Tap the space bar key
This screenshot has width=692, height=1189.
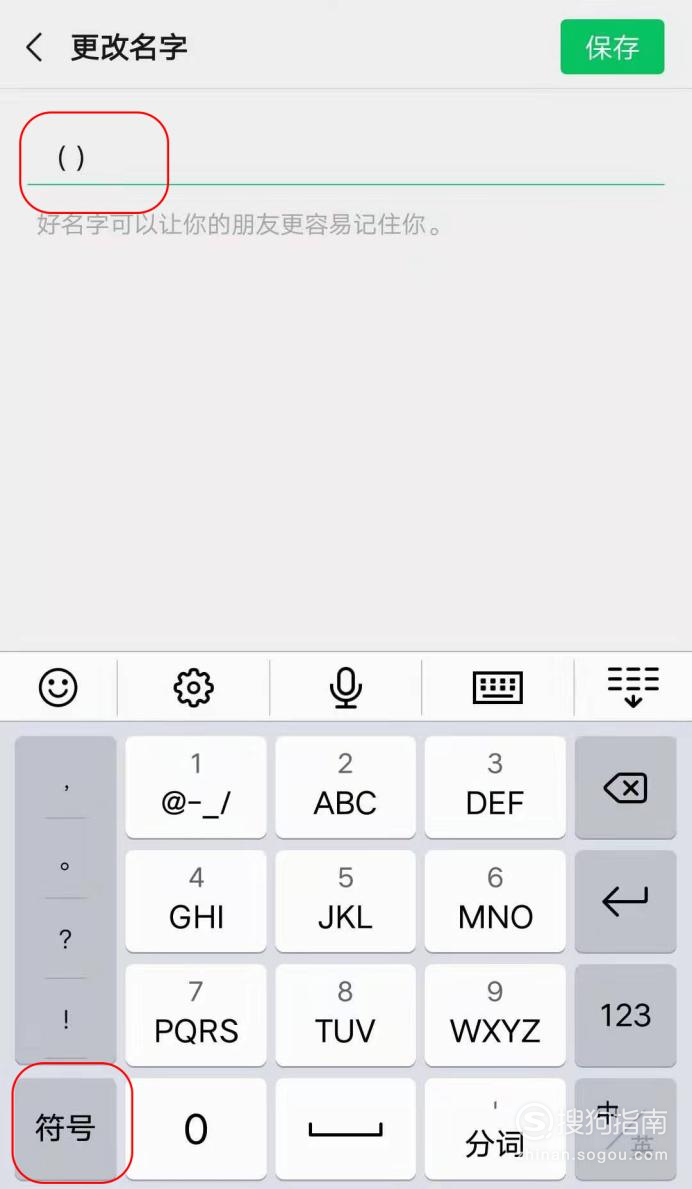coord(346,1129)
